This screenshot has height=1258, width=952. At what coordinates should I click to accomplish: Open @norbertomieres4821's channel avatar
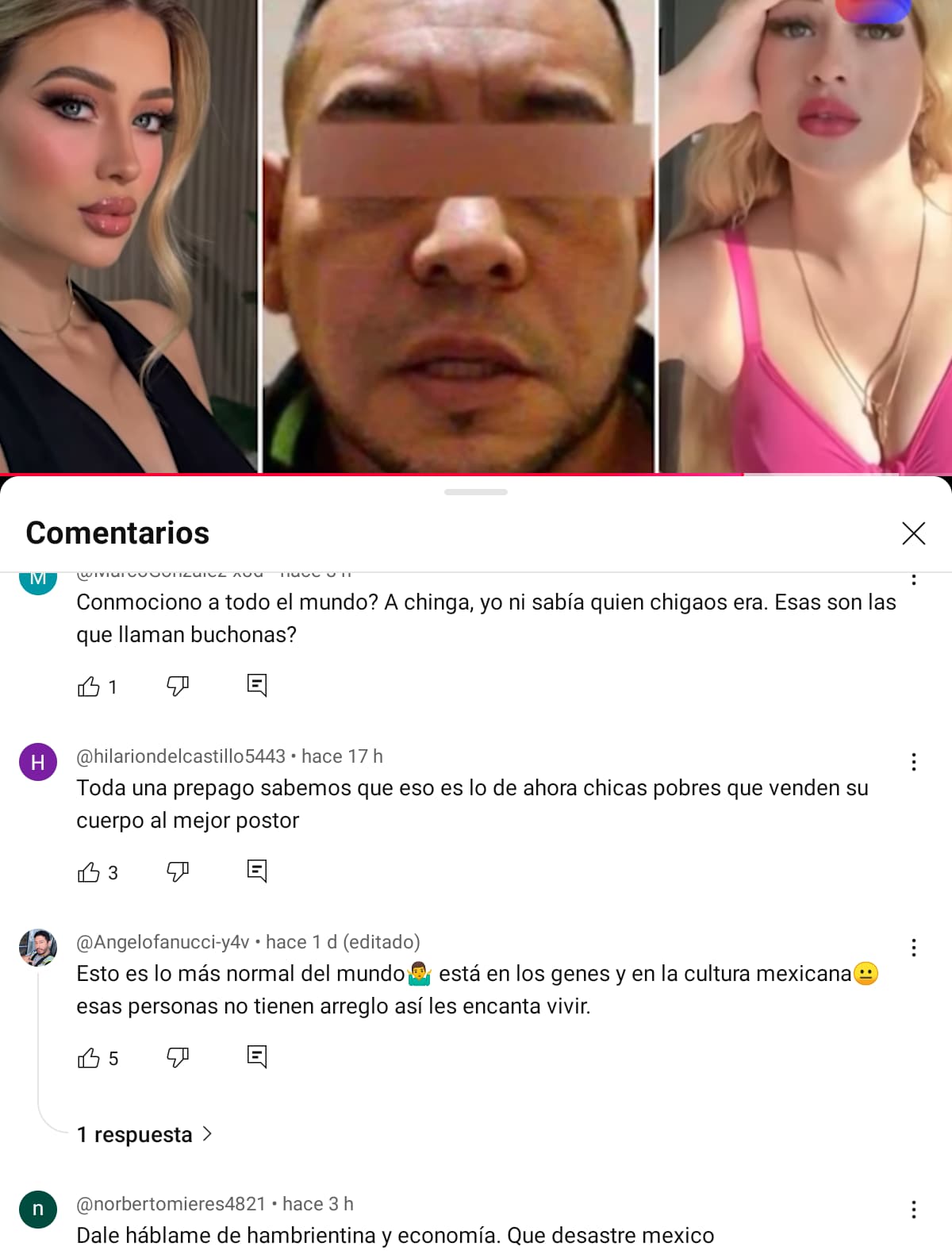38,1210
